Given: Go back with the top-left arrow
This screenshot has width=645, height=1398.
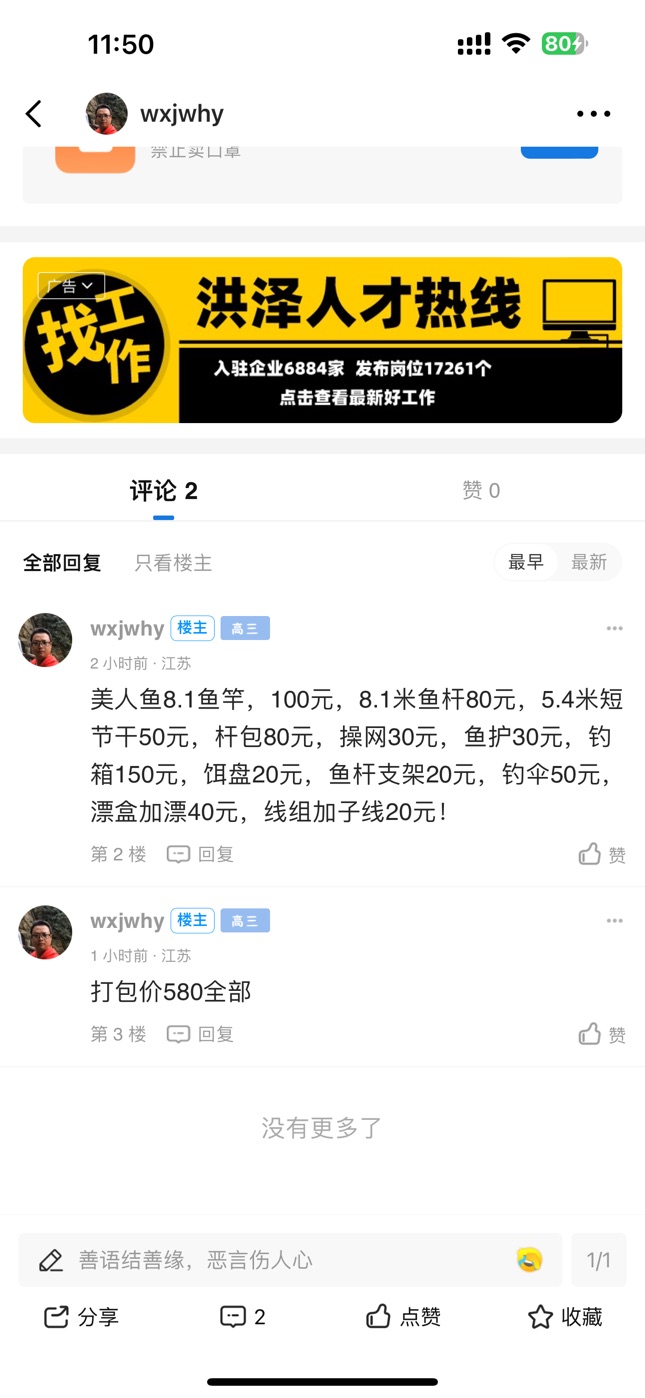Looking at the screenshot, I should [34, 114].
